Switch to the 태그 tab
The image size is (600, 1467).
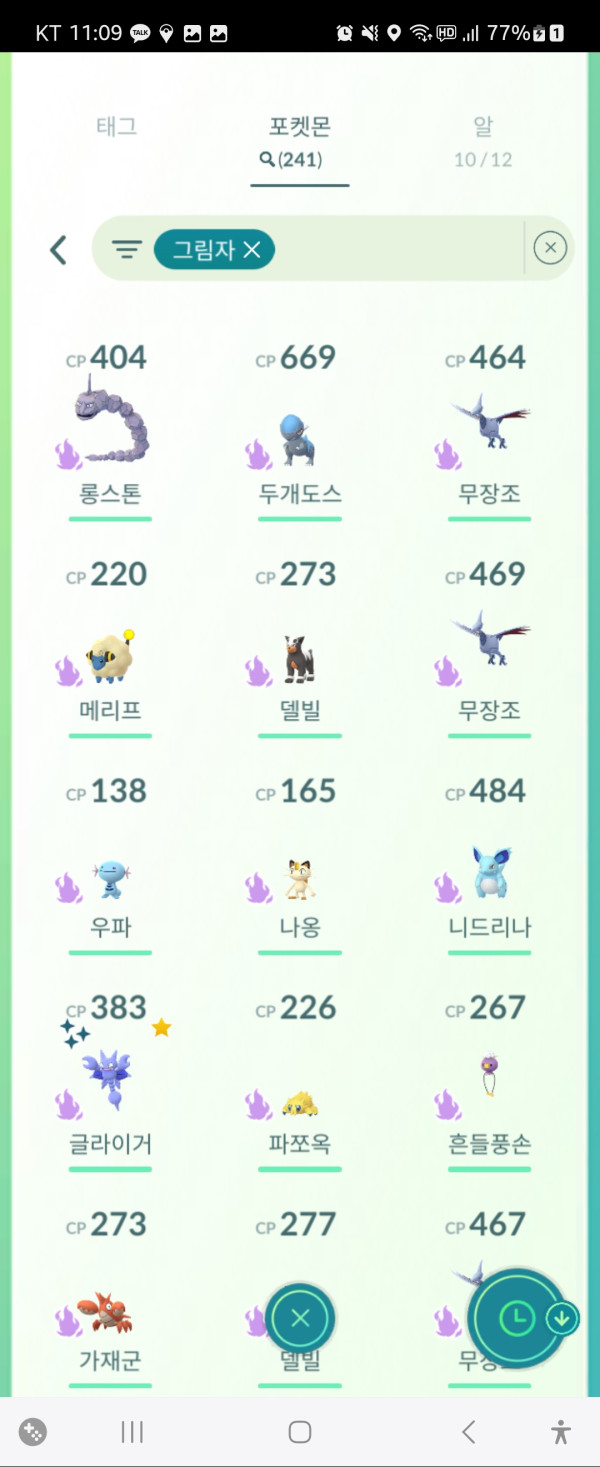pos(116,128)
